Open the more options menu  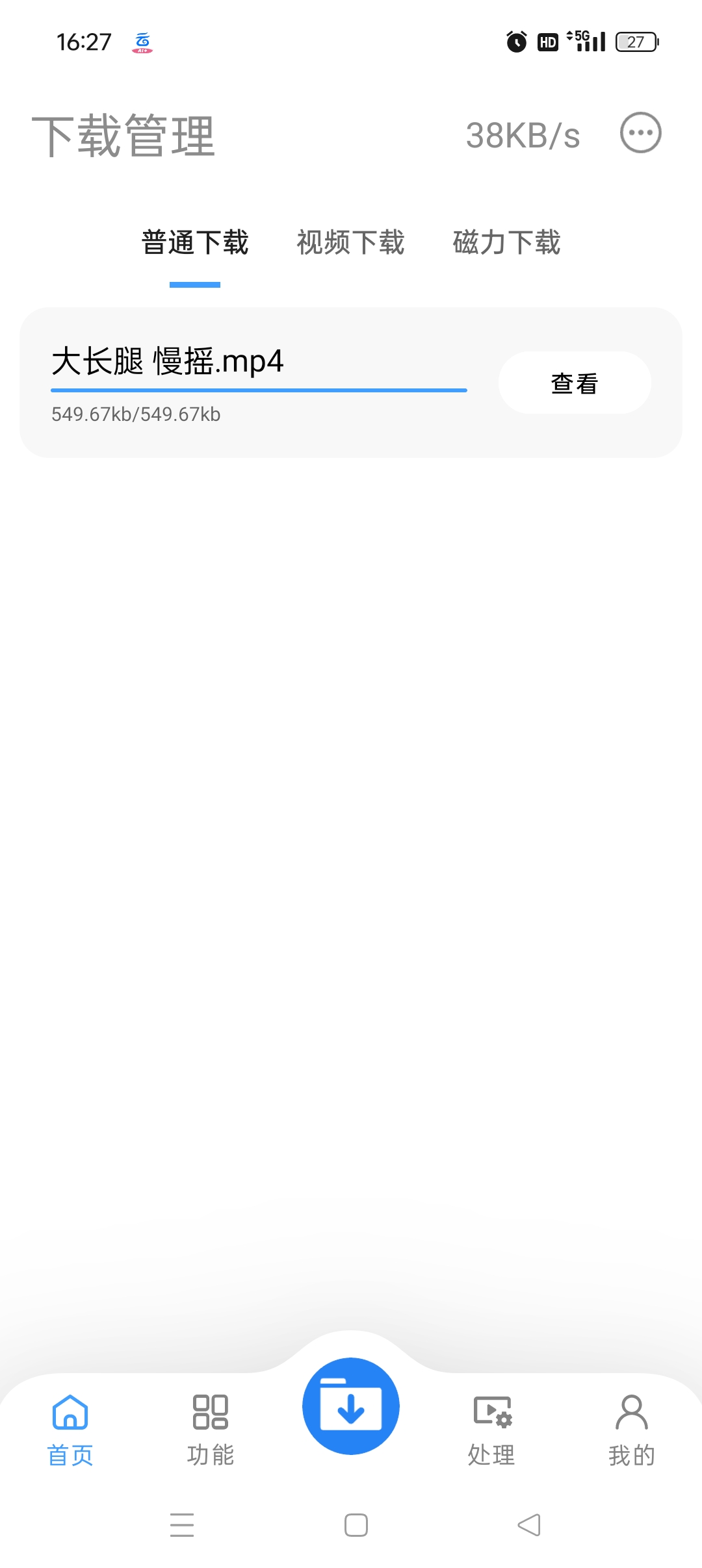(x=640, y=133)
